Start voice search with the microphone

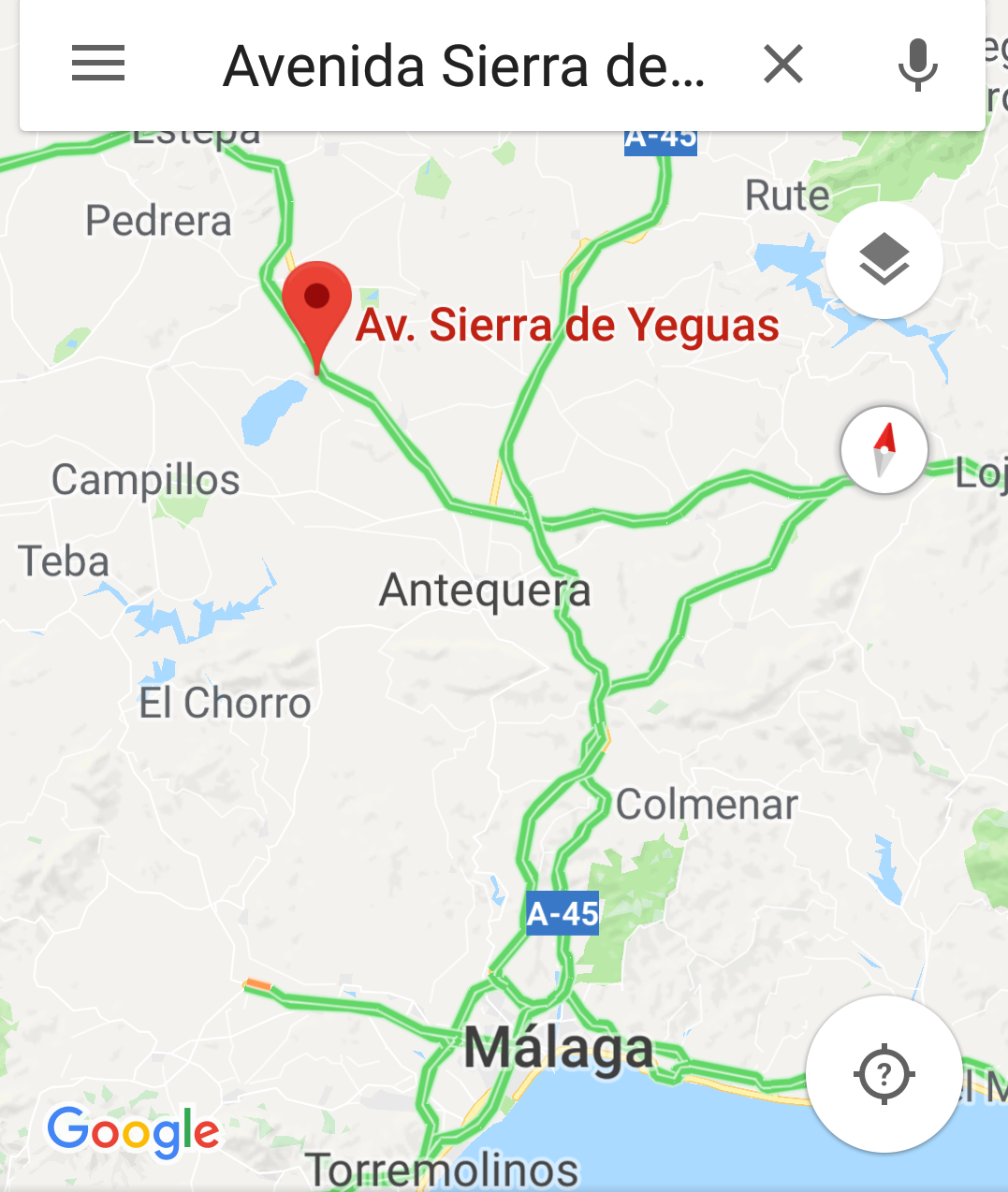pos(917,65)
